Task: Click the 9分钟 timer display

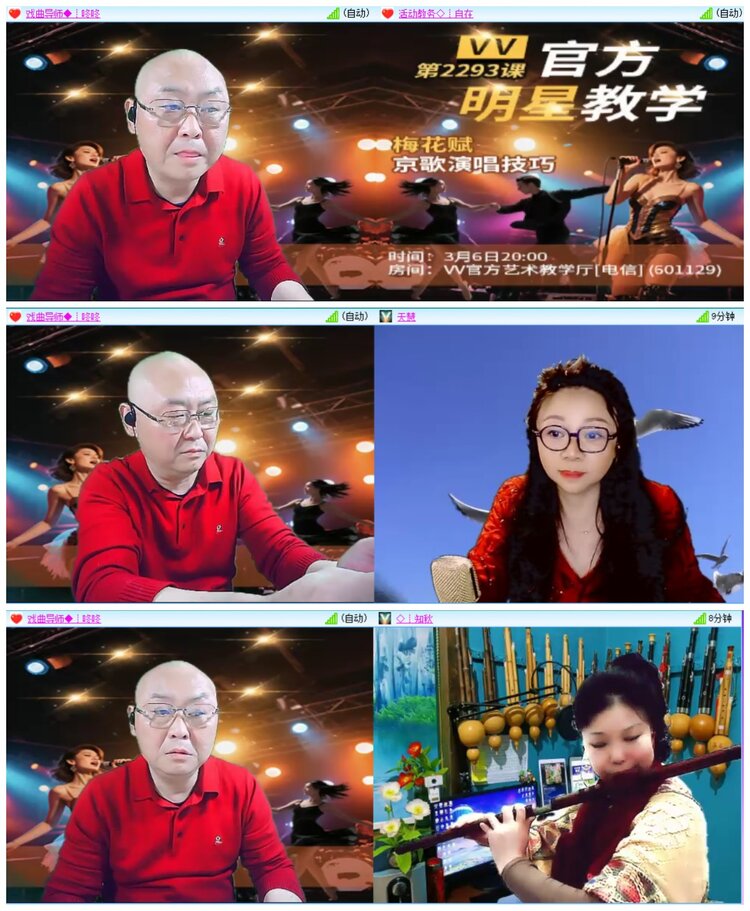Action: point(723,318)
